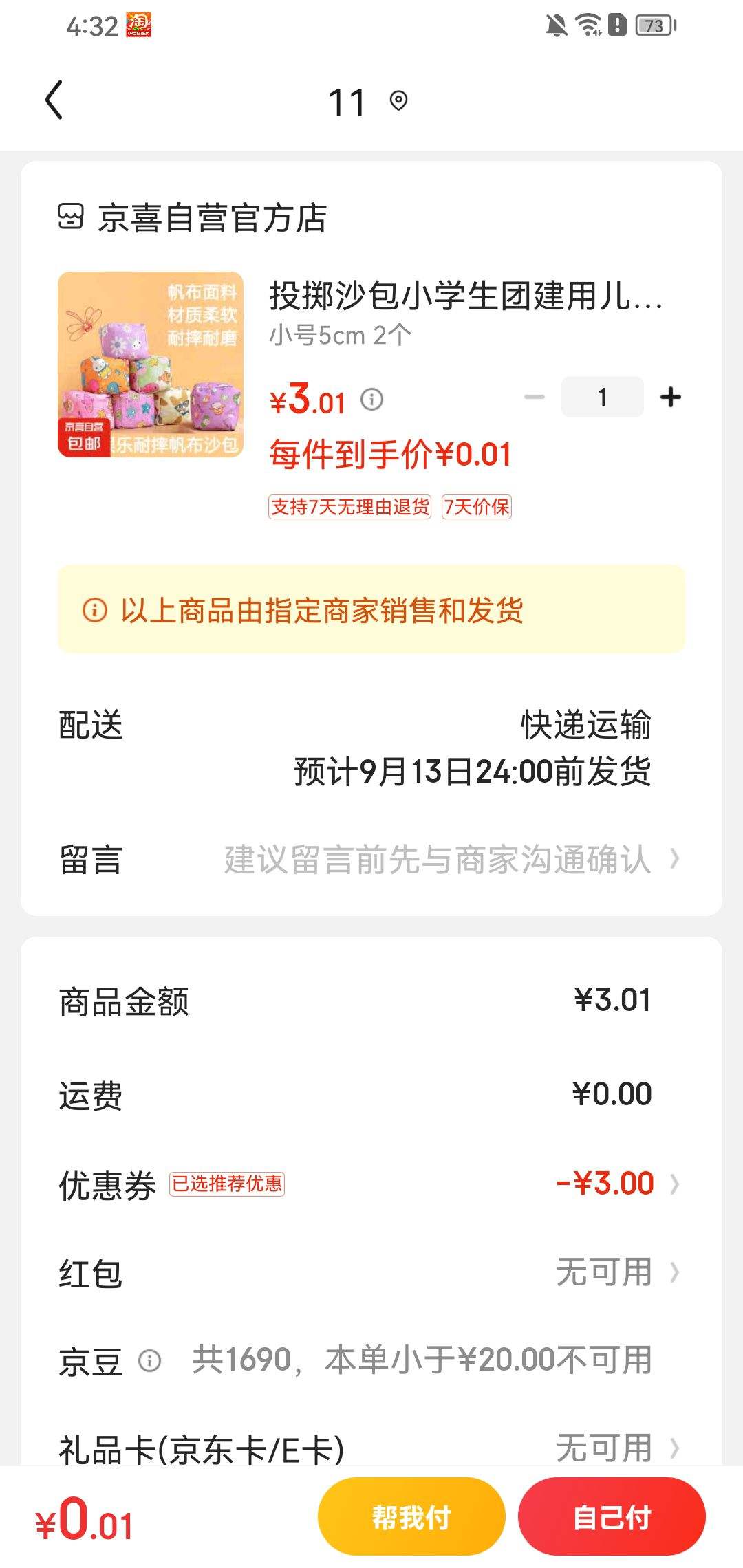
Task: Edit the quantity field showing 1
Action: pyautogui.click(x=603, y=397)
